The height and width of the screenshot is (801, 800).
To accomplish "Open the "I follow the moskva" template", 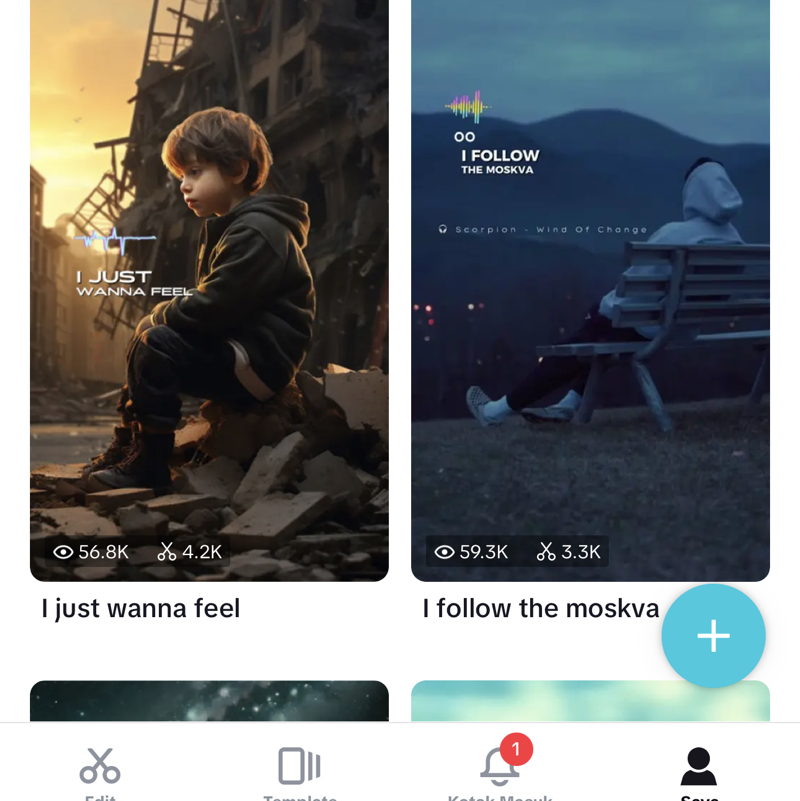I will (x=590, y=290).
